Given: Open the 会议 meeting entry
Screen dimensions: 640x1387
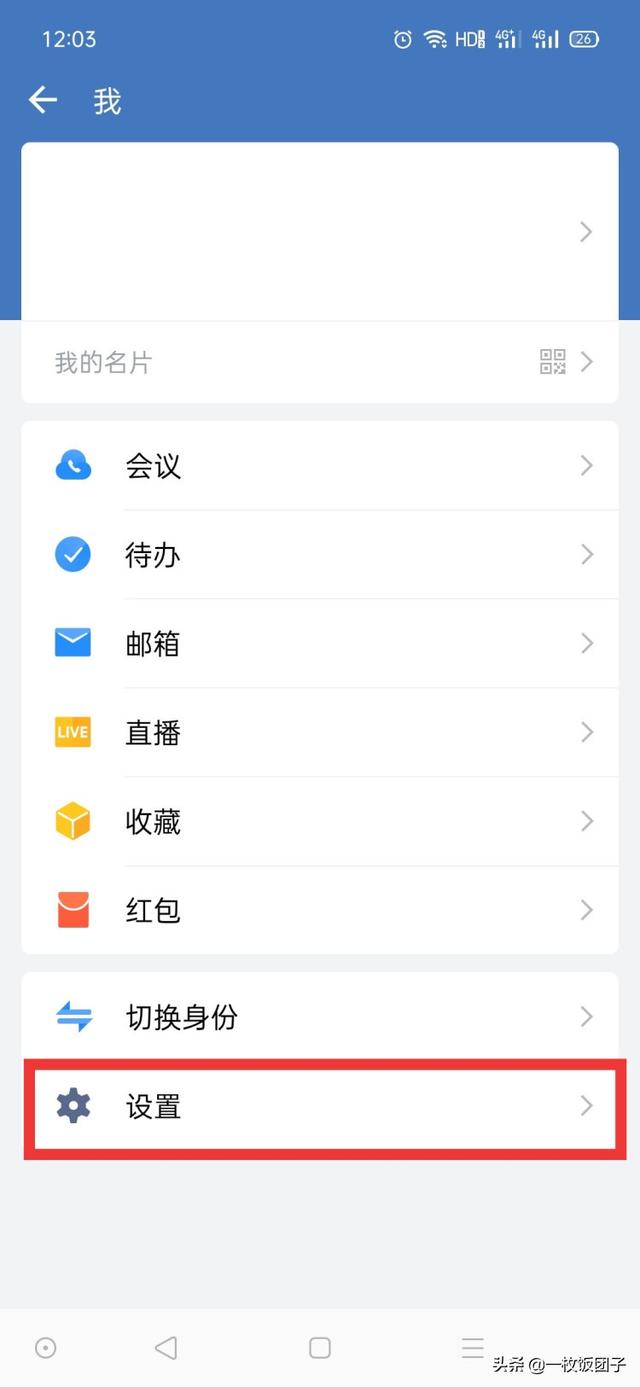Looking at the screenshot, I should pyautogui.click(x=320, y=466).
